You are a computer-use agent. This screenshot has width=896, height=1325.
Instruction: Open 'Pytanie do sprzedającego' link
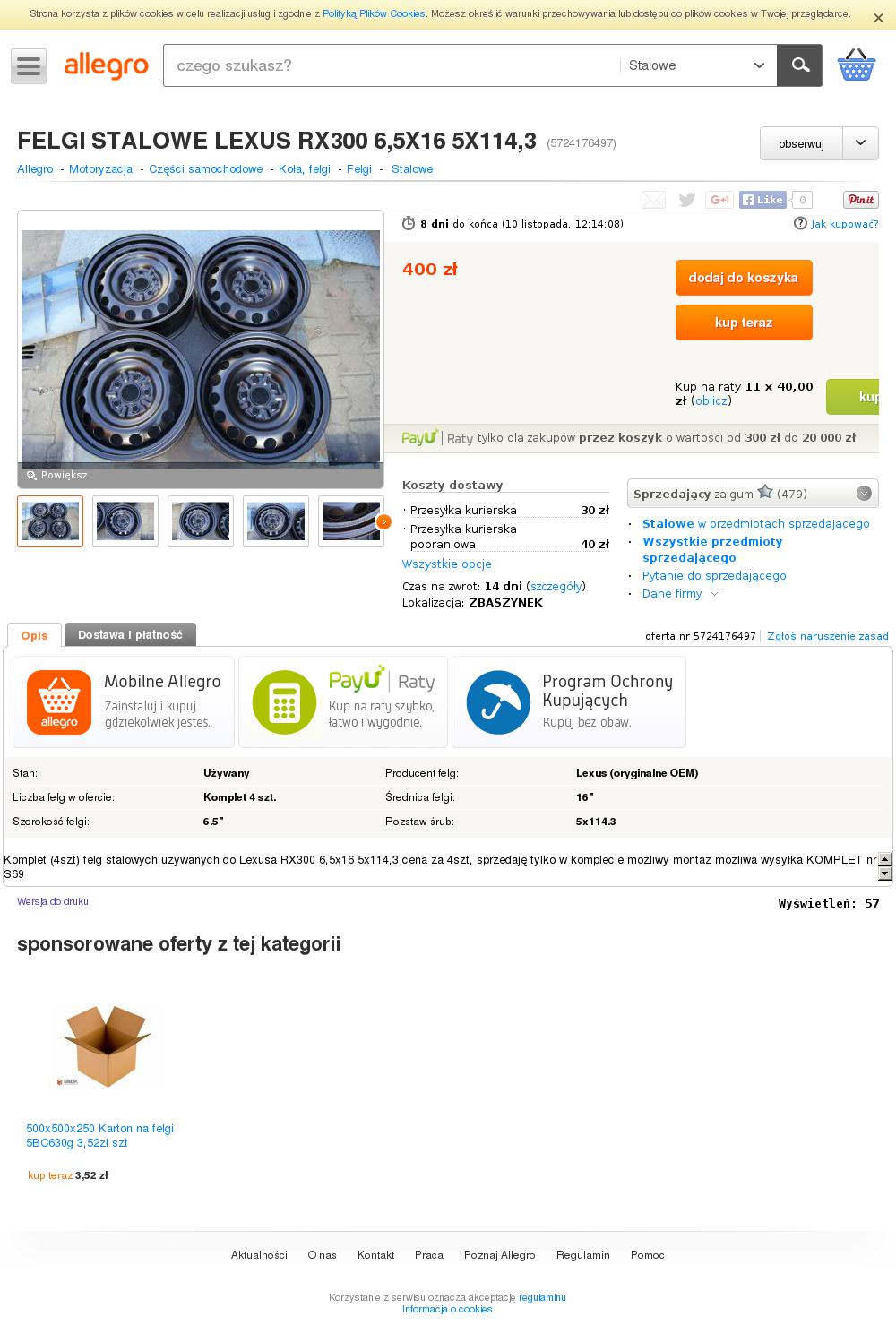pos(714,575)
